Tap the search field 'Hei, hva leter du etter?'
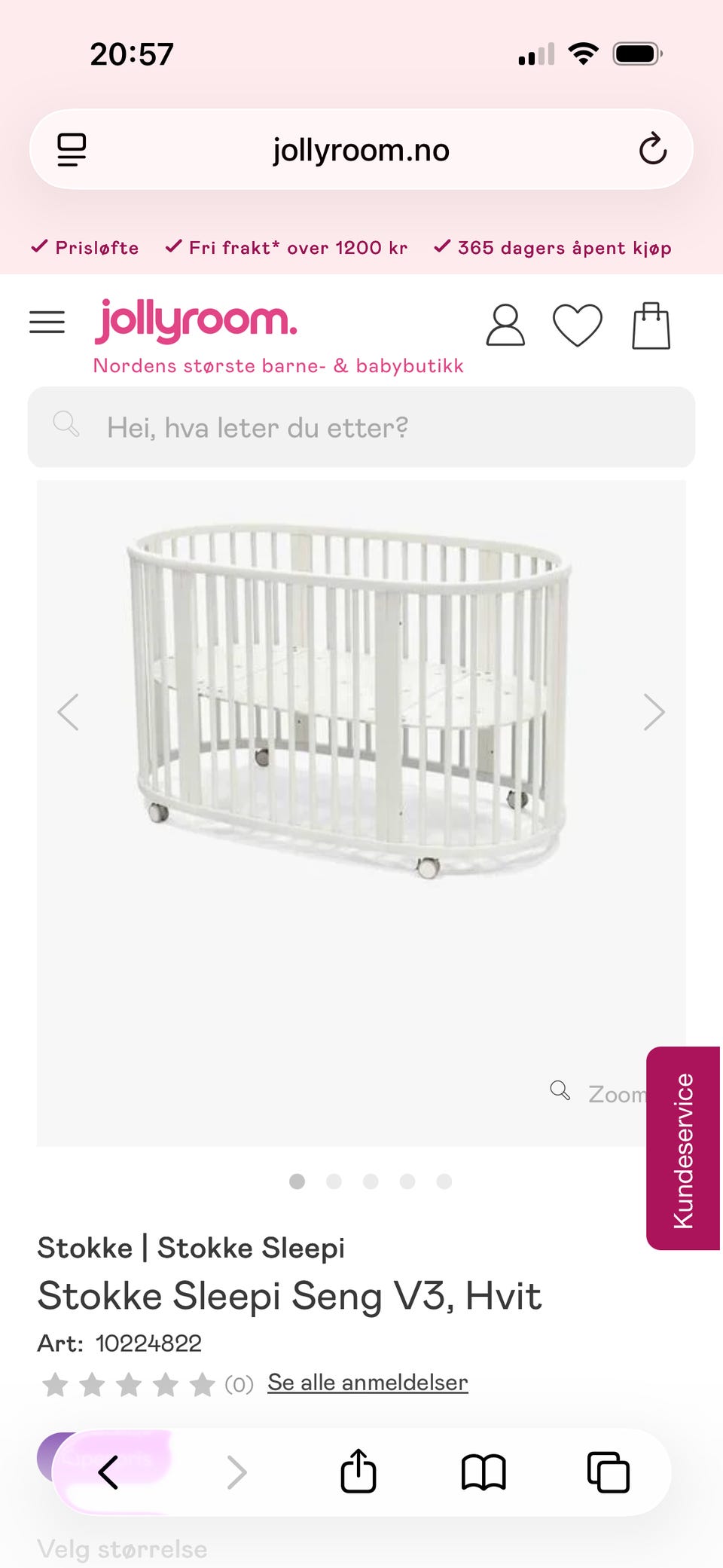 point(361,427)
